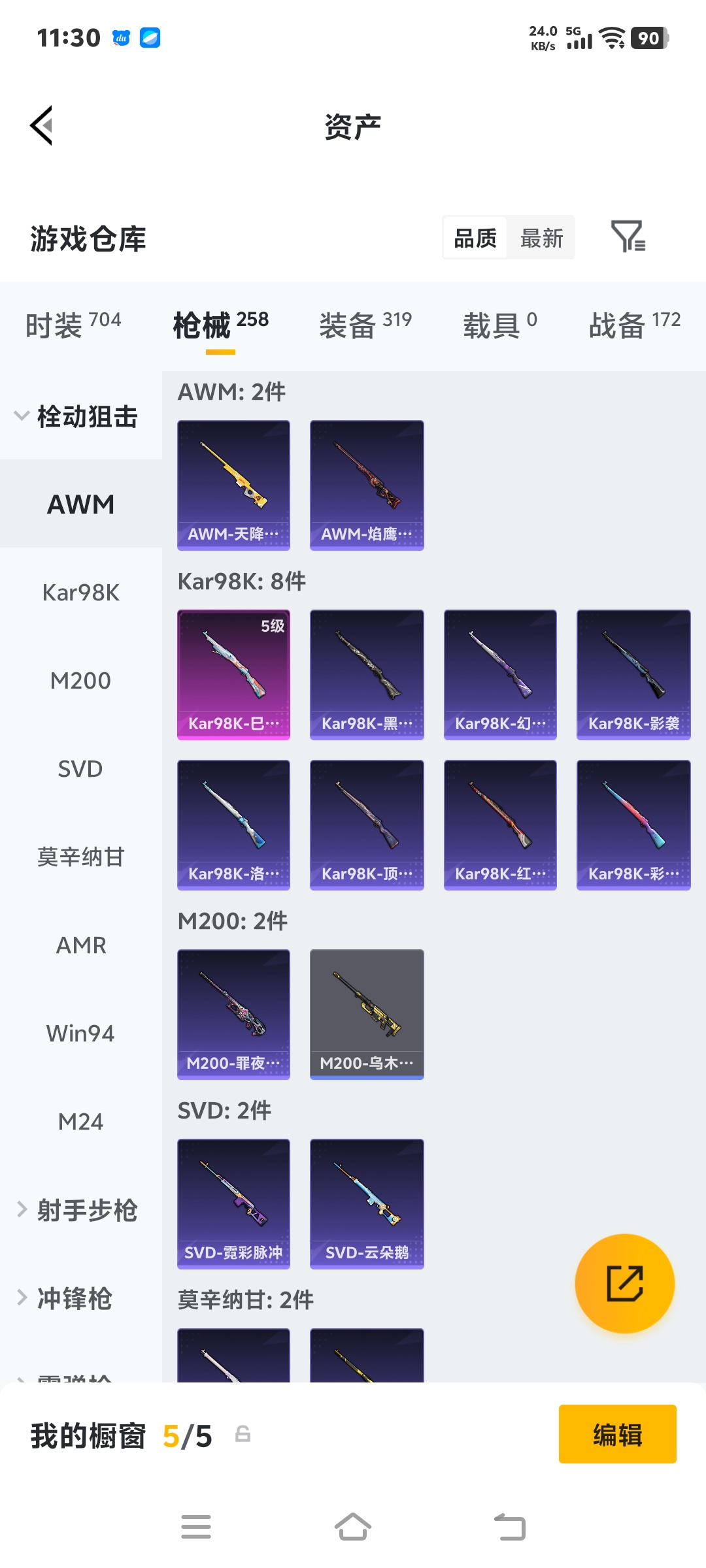Open the AWM-天降 weapon skin
The height and width of the screenshot is (1568, 706).
233,485
